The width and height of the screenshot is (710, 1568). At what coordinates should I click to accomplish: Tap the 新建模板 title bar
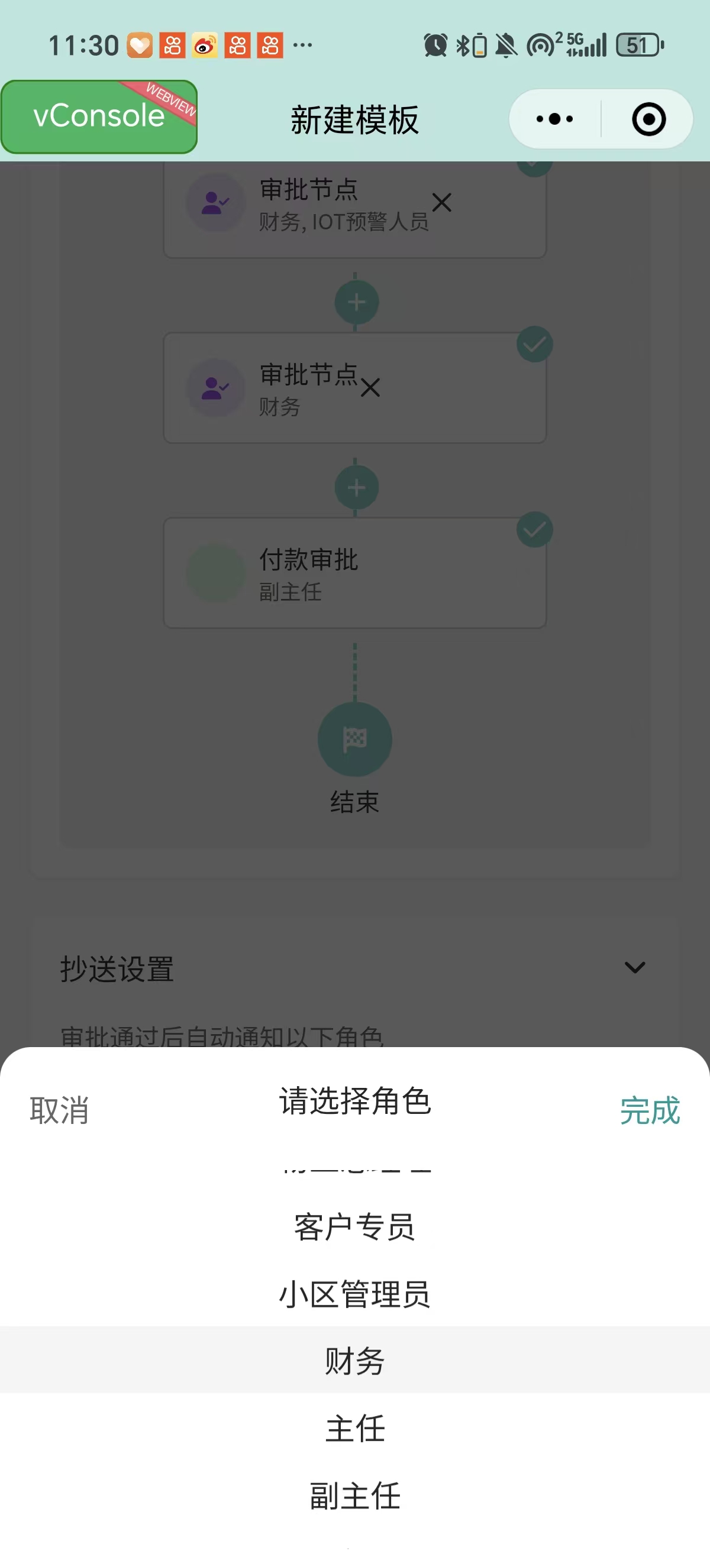[355, 119]
